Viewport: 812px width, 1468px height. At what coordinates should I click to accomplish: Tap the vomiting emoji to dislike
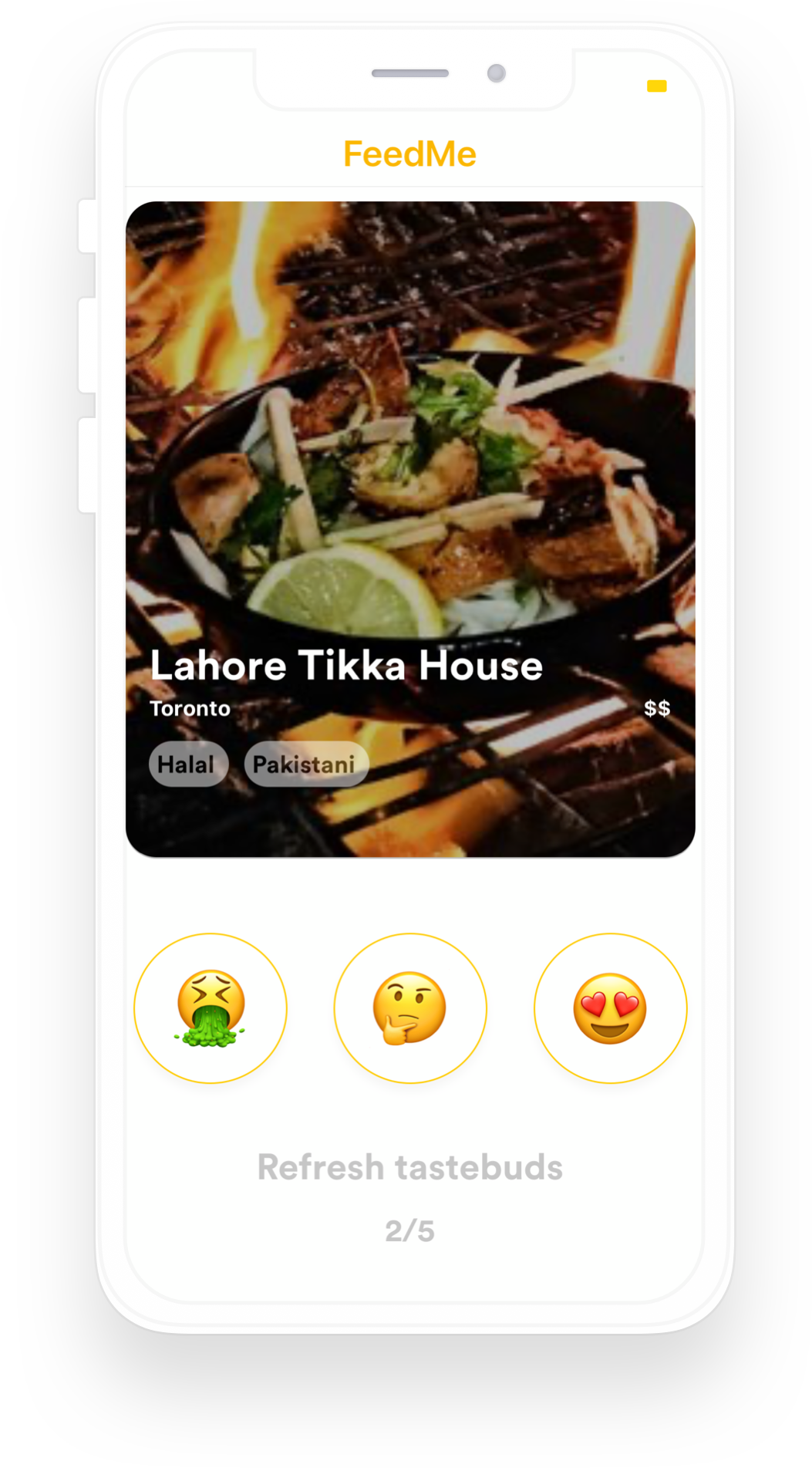coord(211,1008)
